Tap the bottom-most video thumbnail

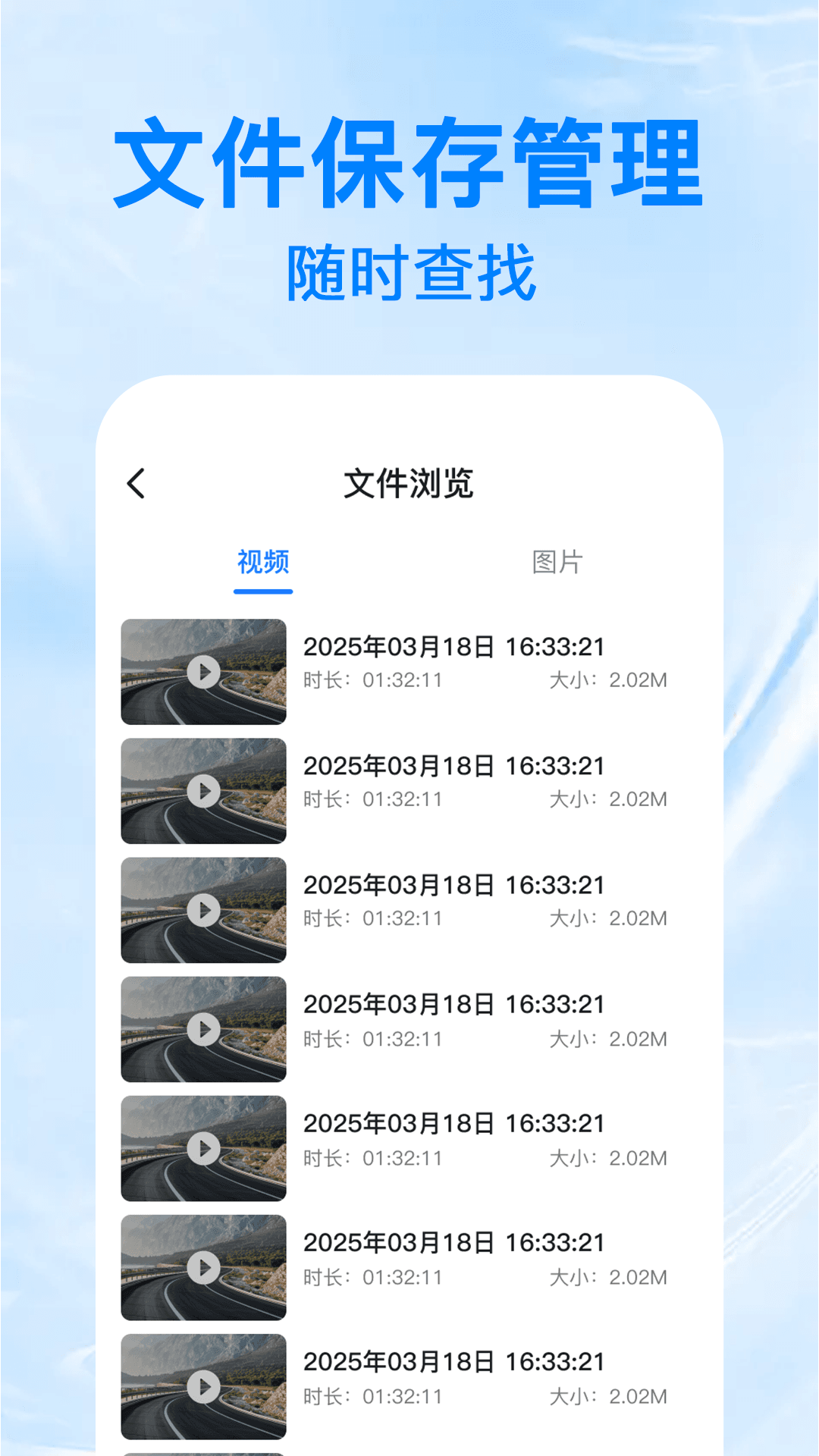pyautogui.click(x=202, y=1385)
